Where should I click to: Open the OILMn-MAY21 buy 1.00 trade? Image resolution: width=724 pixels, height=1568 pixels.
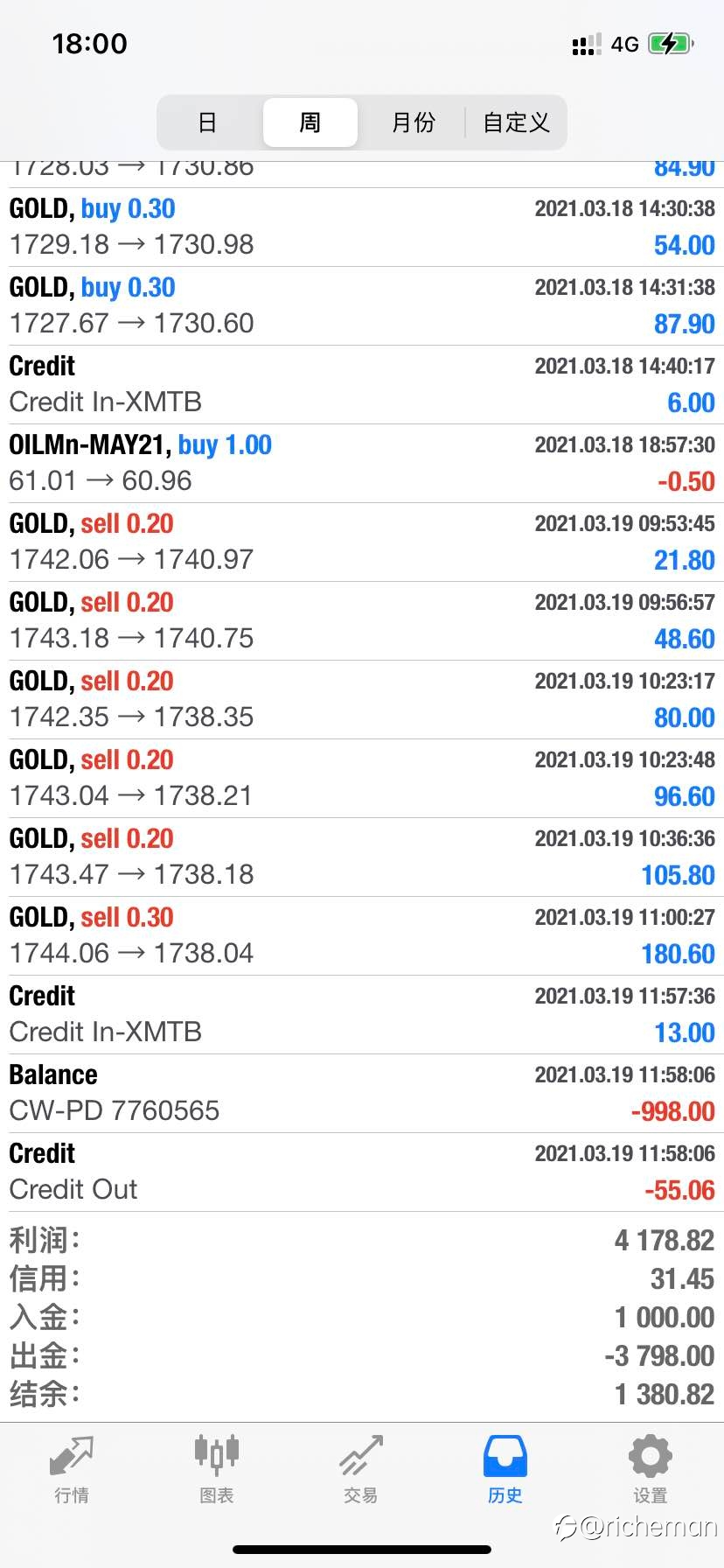pyautogui.click(x=362, y=464)
